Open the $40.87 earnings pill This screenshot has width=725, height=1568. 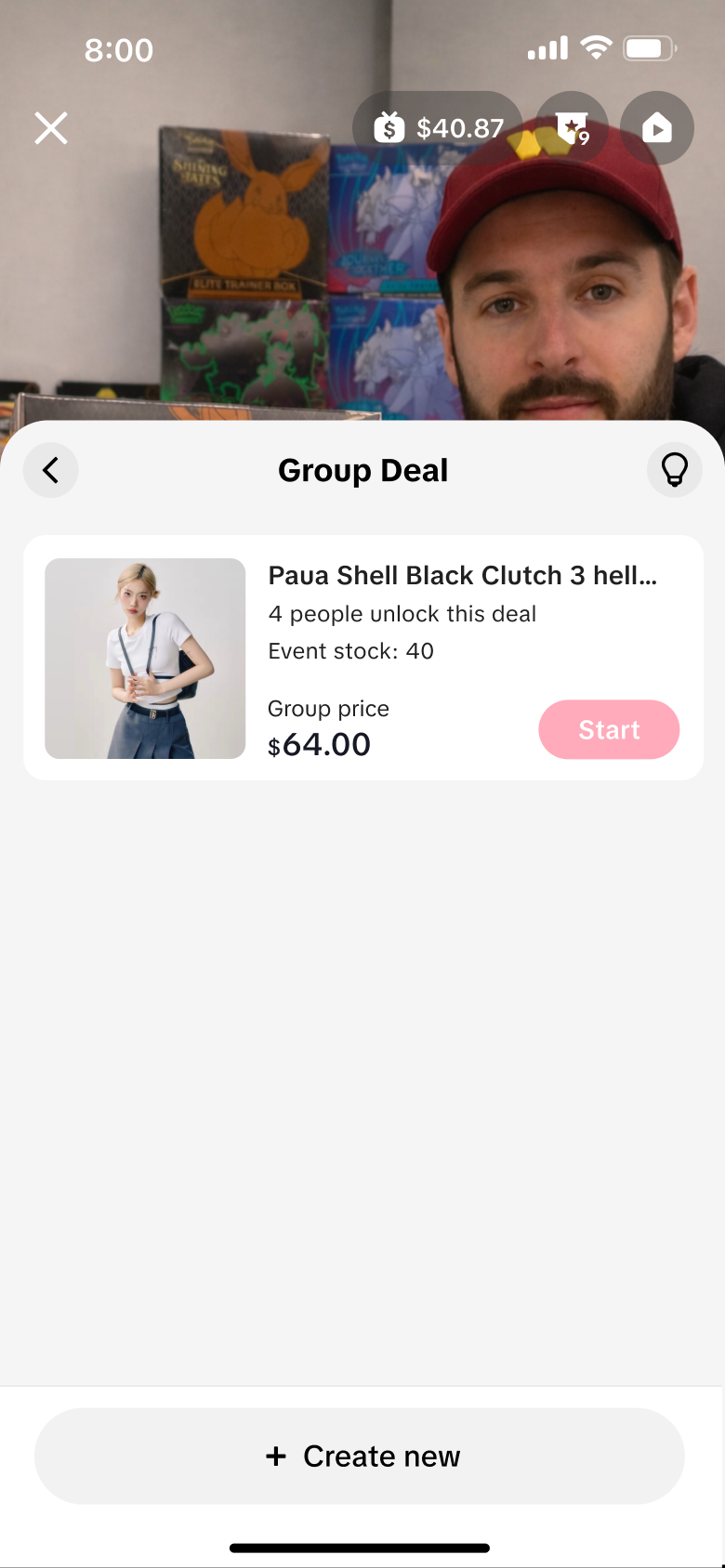pos(438,128)
